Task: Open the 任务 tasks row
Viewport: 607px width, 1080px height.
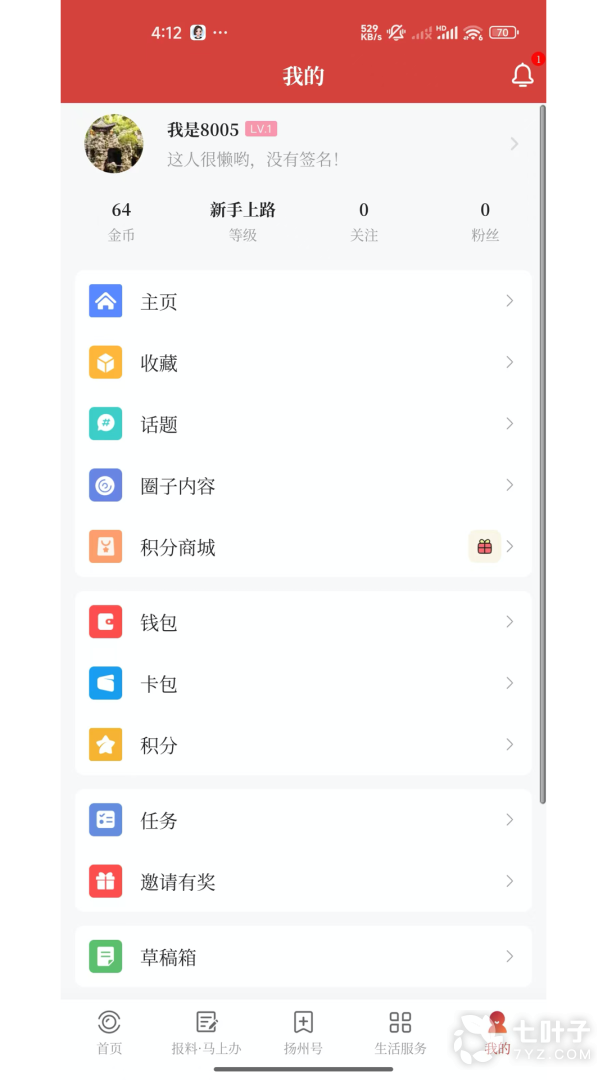Action: [302, 820]
